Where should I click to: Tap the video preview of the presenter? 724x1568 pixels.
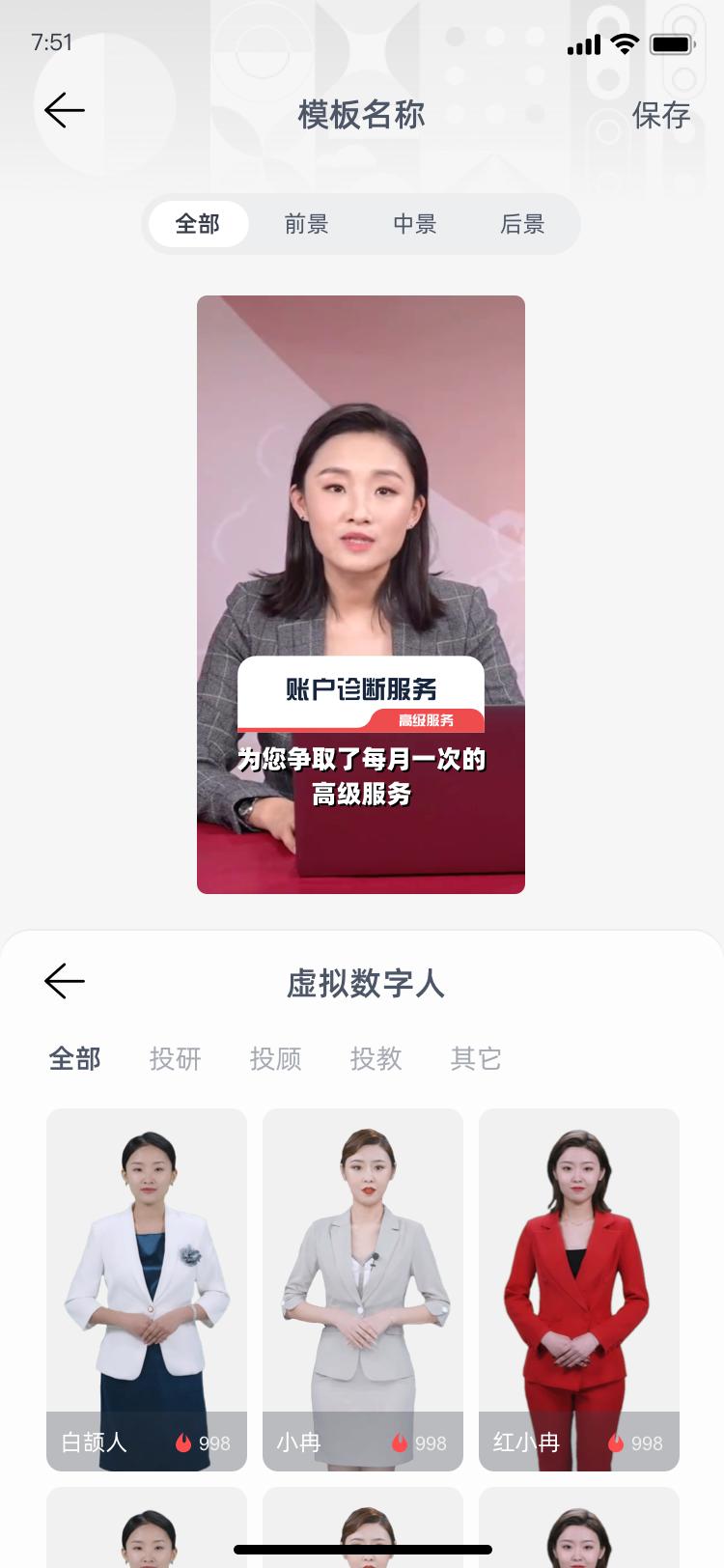click(x=362, y=594)
